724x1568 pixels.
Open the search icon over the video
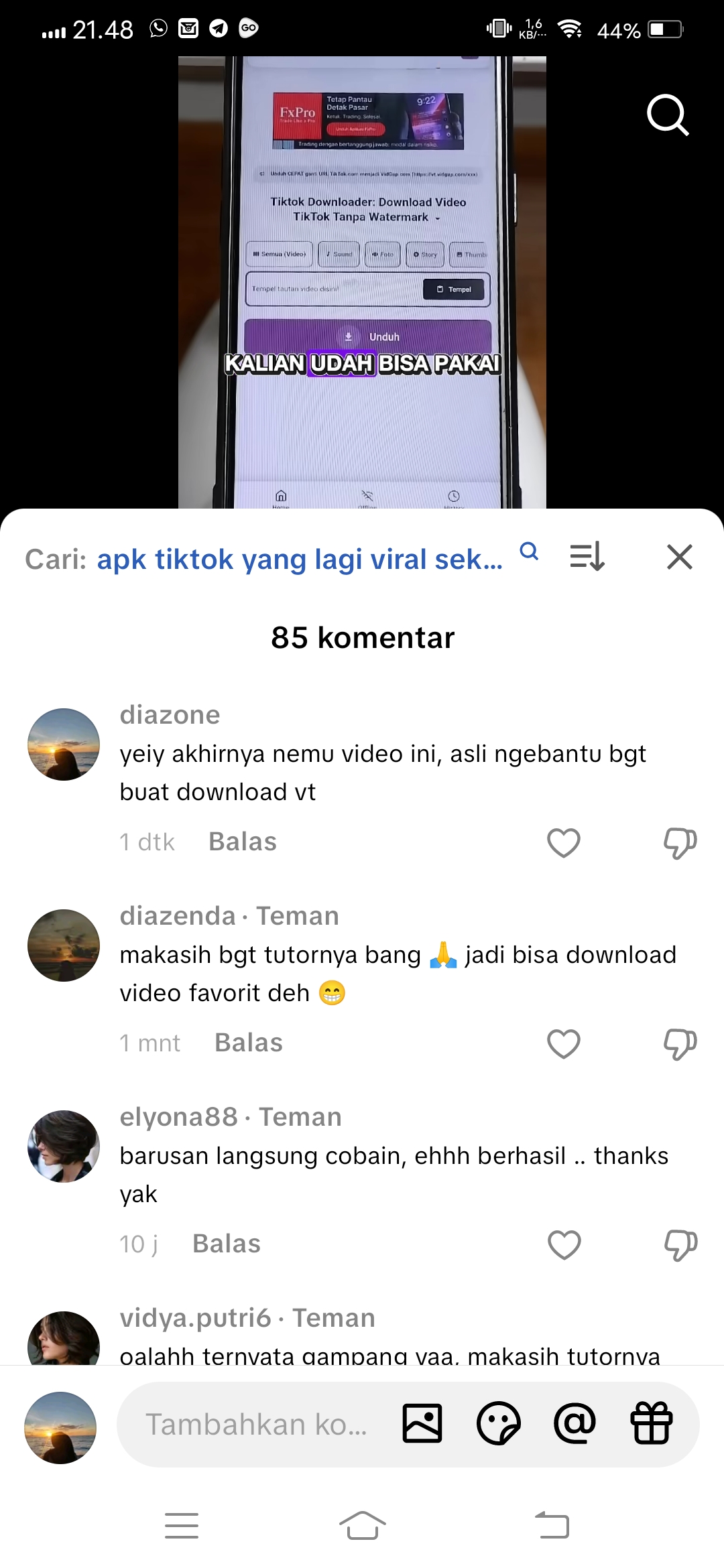[x=667, y=115]
